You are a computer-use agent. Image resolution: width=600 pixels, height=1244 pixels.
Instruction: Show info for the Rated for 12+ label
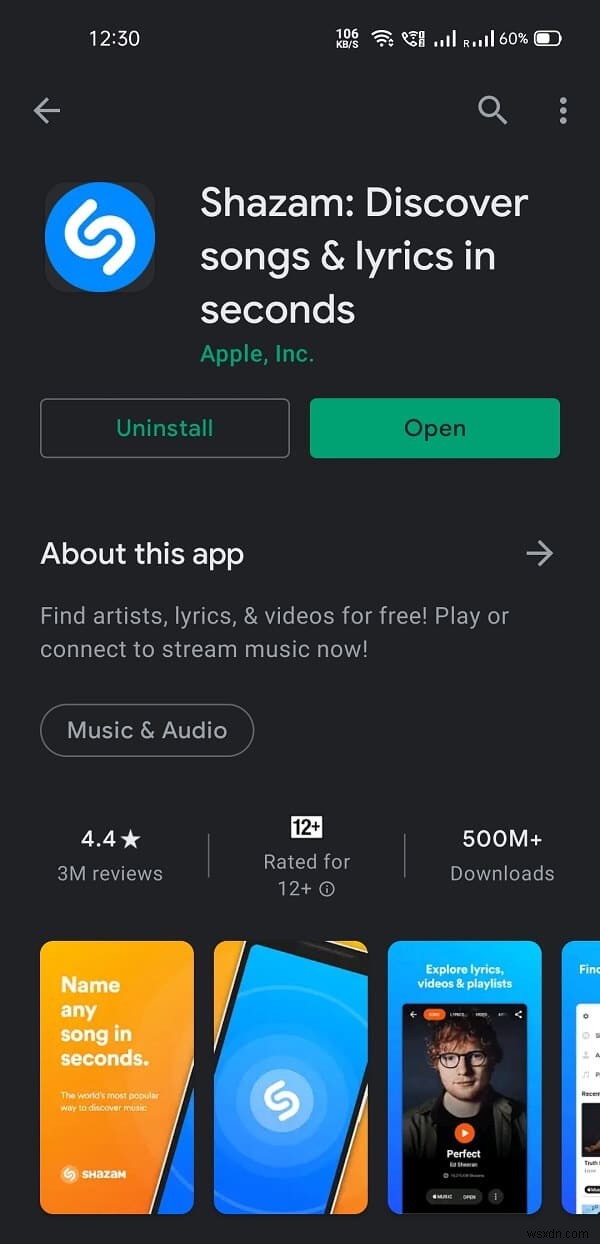(326, 889)
